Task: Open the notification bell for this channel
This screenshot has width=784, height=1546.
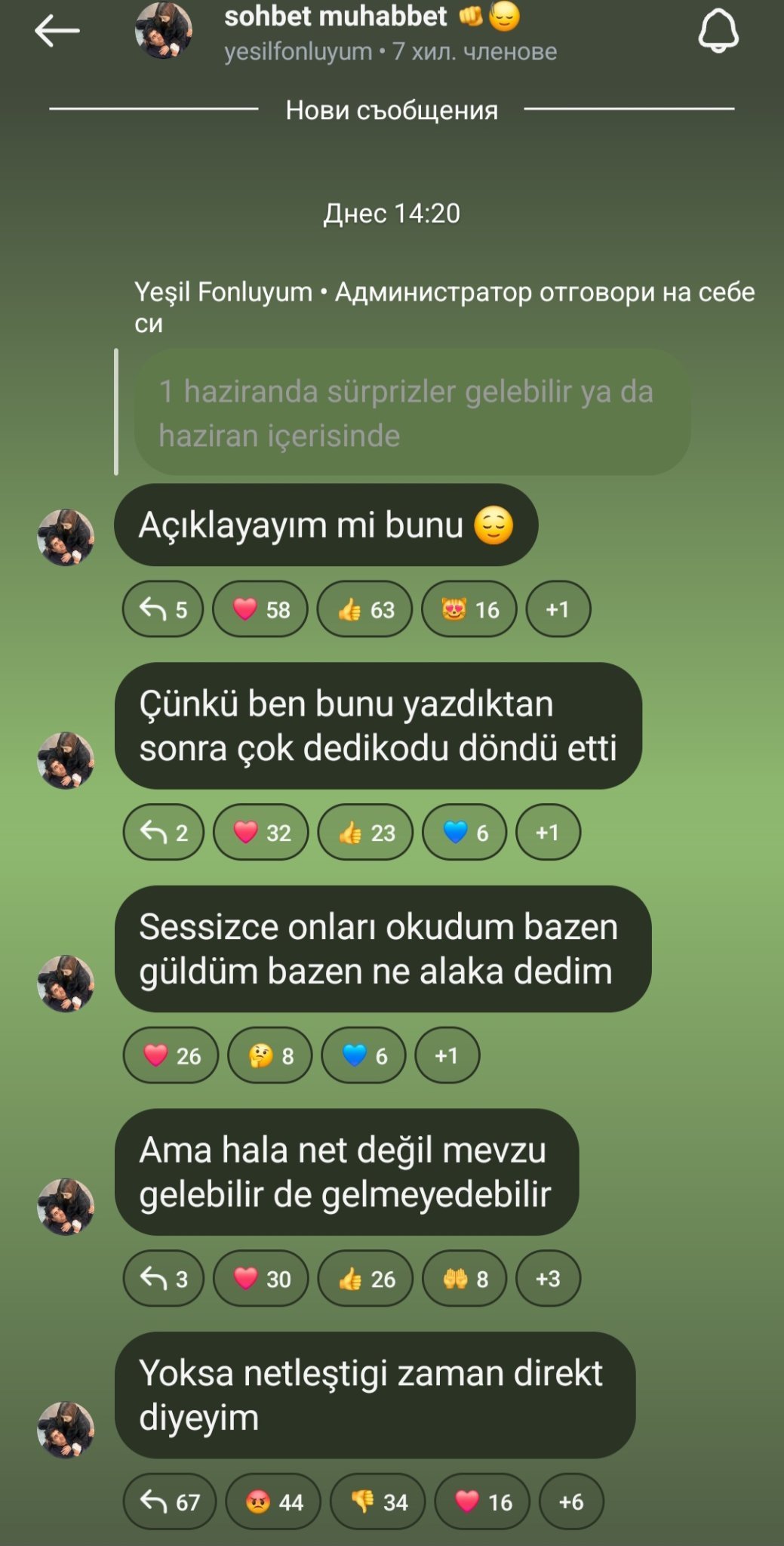Action: click(x=718, y=32)
